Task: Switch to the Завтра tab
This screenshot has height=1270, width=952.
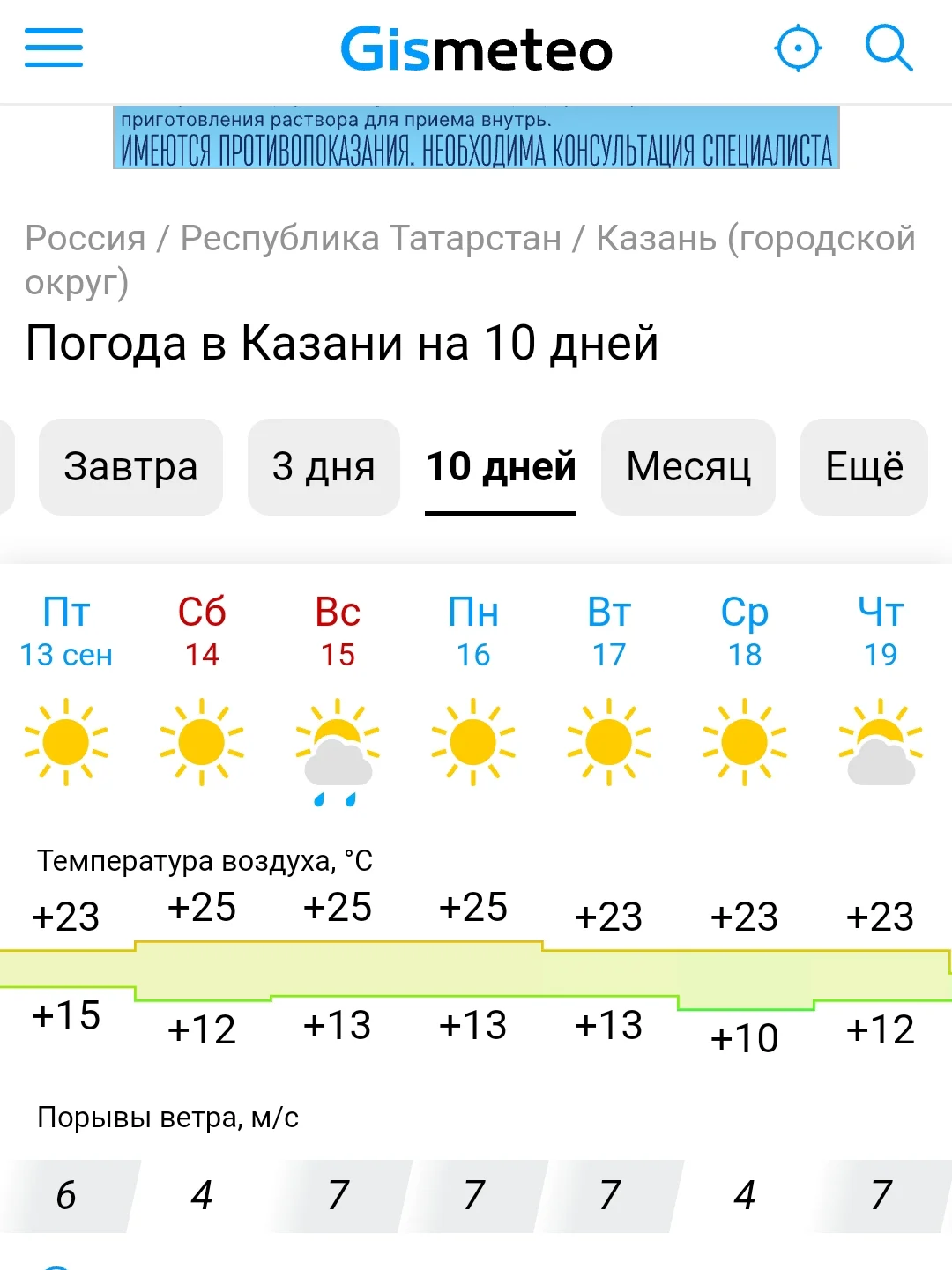Action: click(x=130, y=467)
